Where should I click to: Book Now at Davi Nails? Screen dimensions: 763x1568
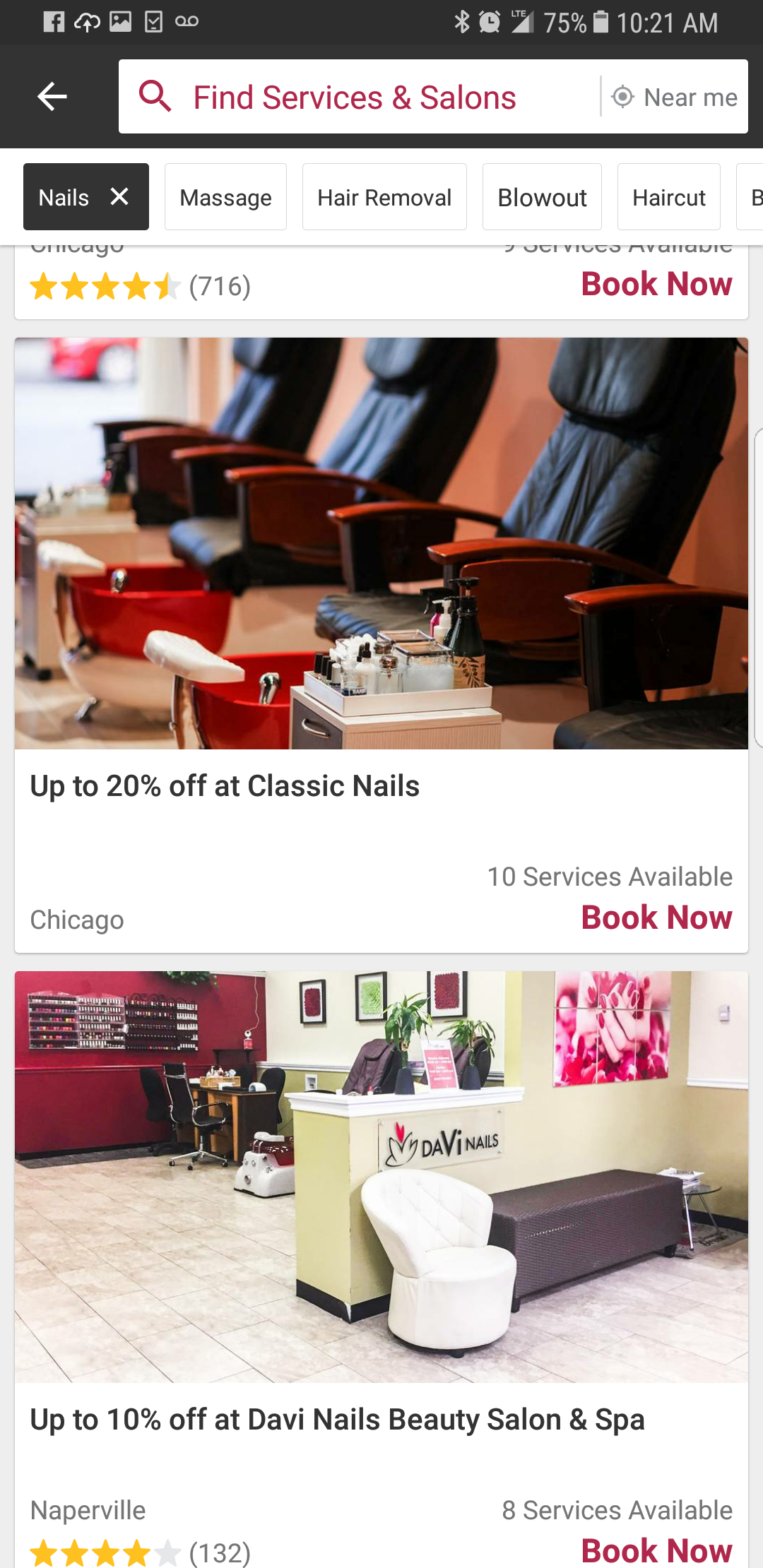tap(656, 1550)
